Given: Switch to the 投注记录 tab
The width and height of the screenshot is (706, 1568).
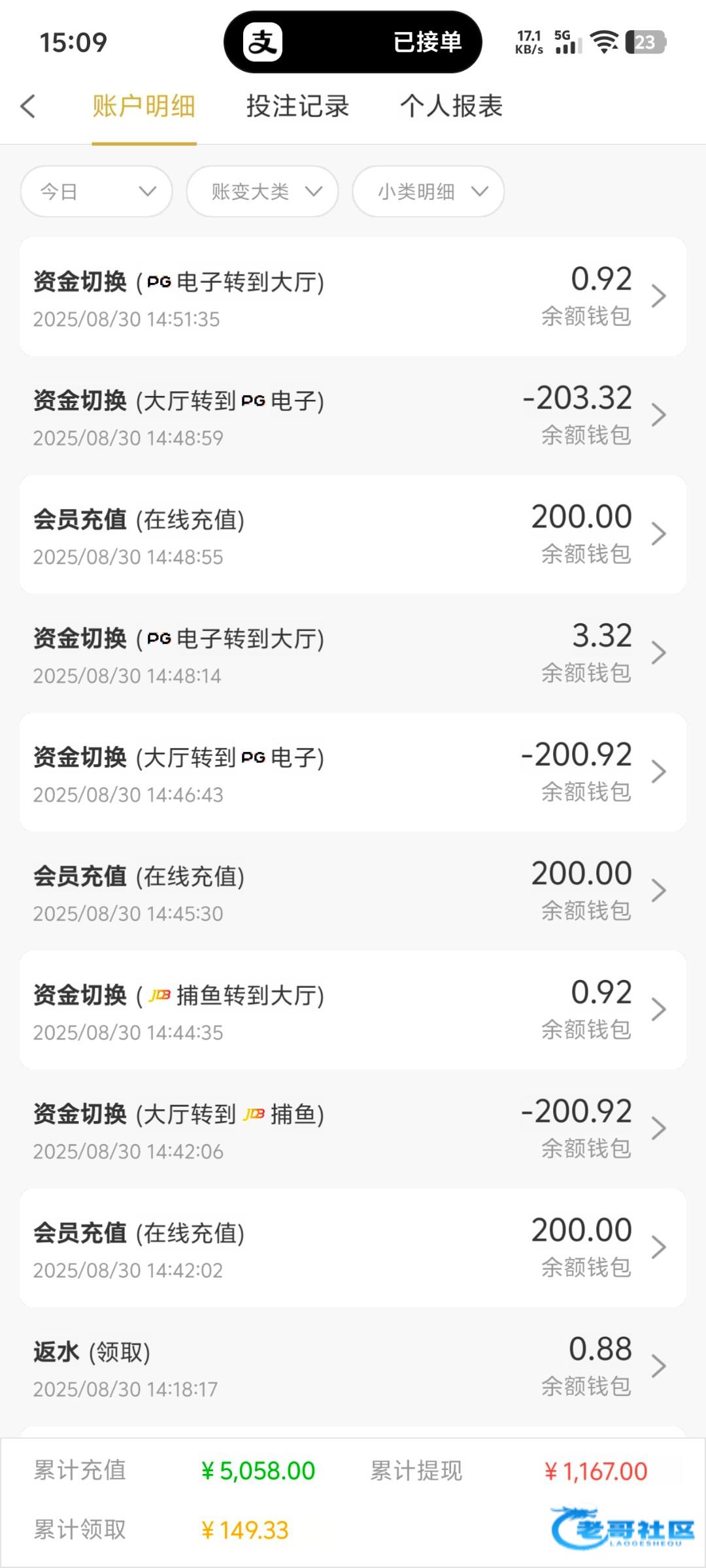Looking at the screenshot, I should pos(298,106).
